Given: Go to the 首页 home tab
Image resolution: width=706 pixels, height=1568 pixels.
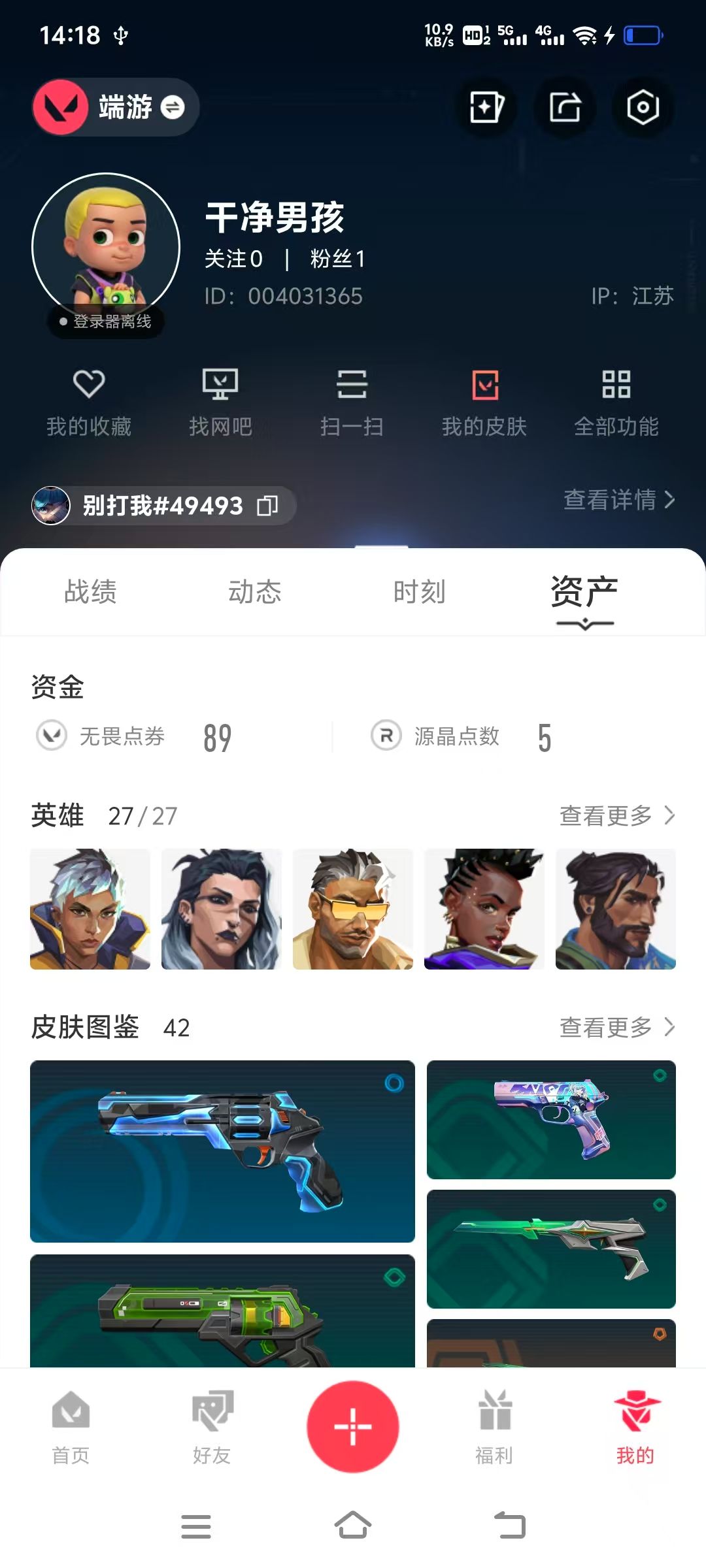Looking at the screenshot, I should click(x=71, y=1428).
